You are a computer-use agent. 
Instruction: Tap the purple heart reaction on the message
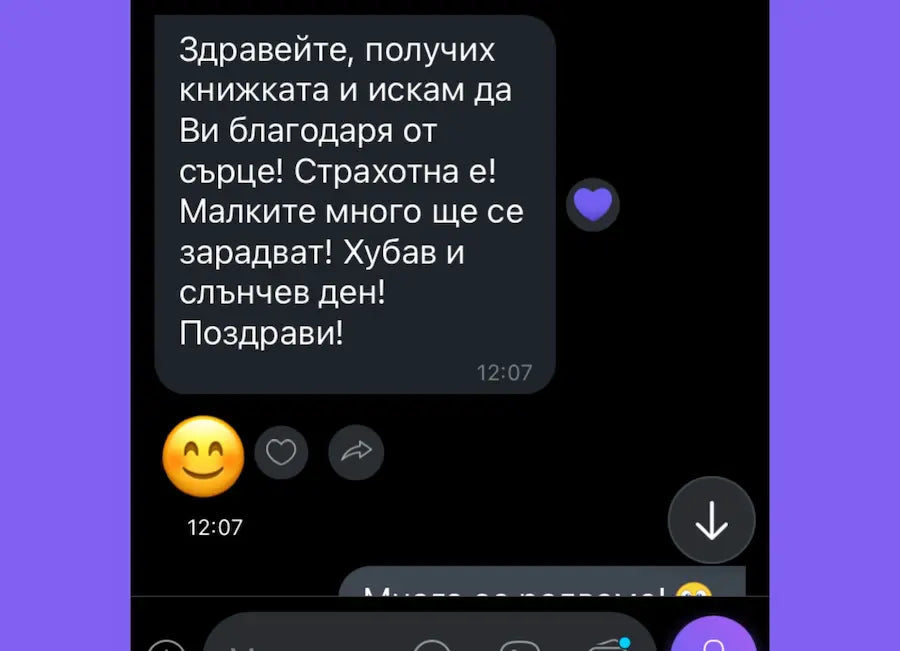pos(593,205)
